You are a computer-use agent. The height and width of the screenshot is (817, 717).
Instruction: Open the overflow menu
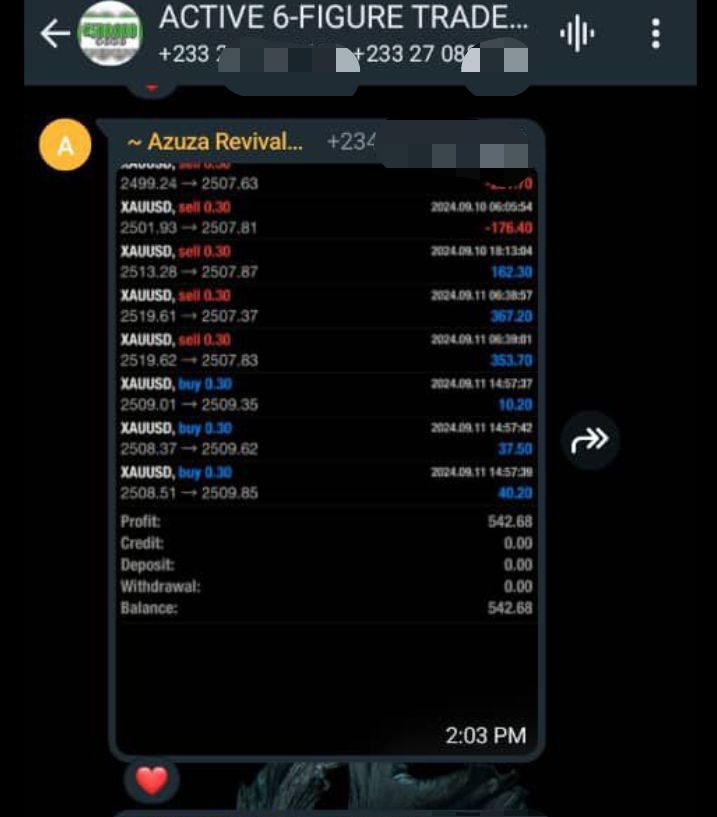pyautogui.click(x=656, y=35)
